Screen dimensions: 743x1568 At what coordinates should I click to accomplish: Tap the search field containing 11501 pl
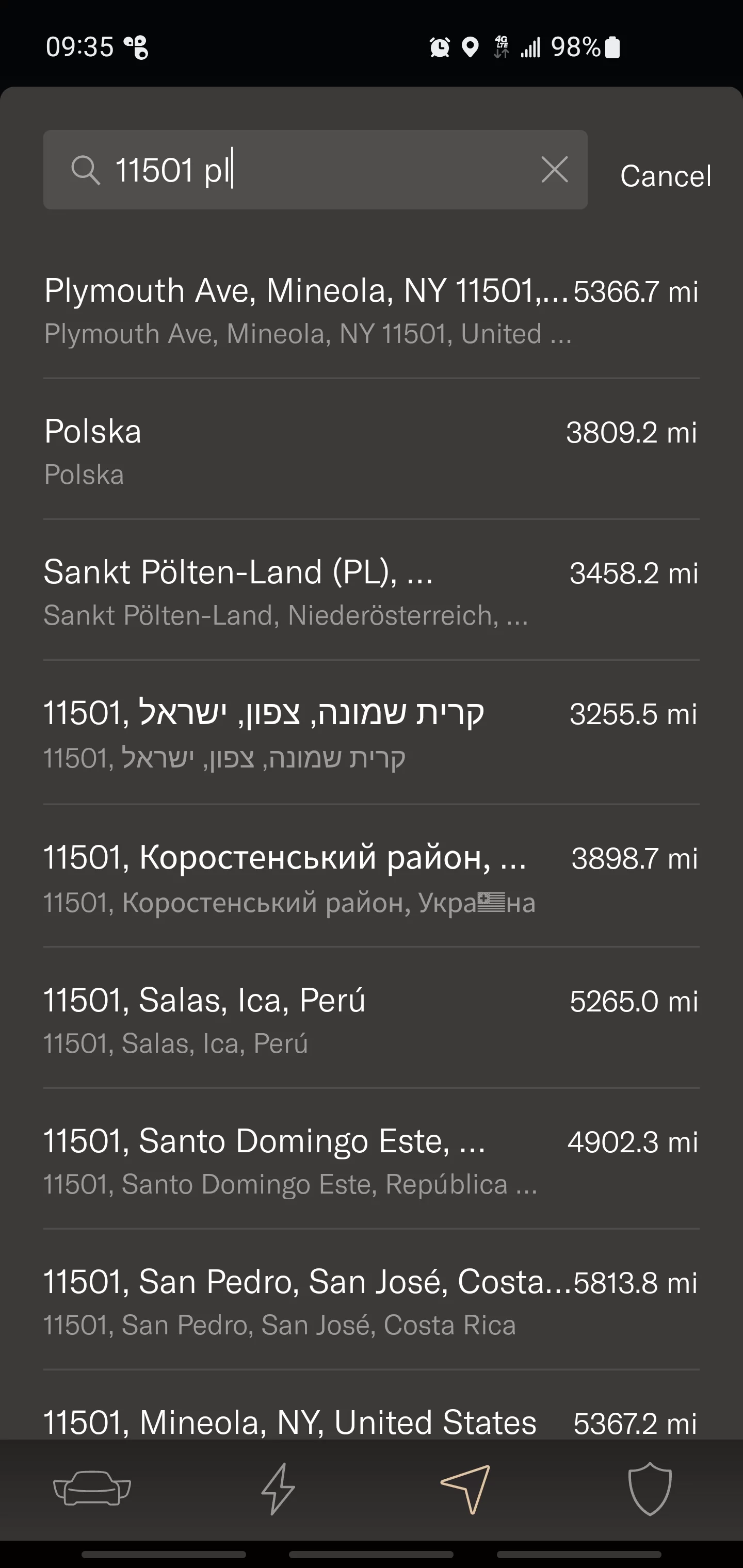(315, 170)
